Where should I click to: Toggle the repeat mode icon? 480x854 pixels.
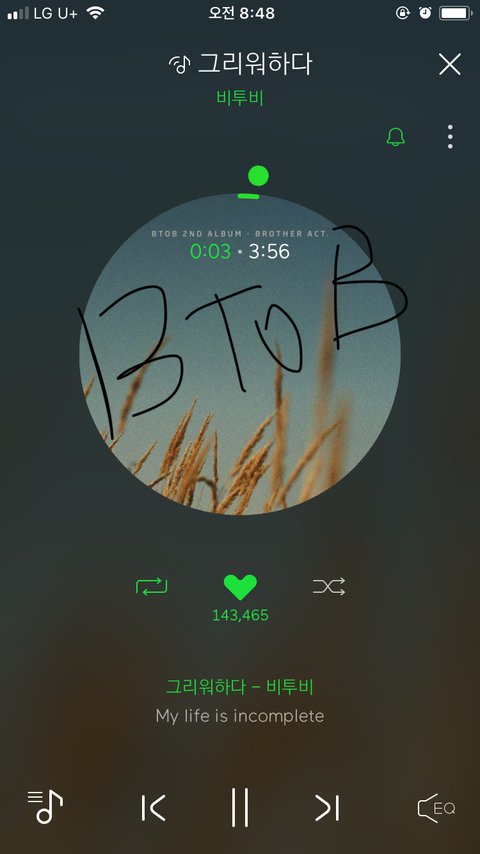click(151, 587)
